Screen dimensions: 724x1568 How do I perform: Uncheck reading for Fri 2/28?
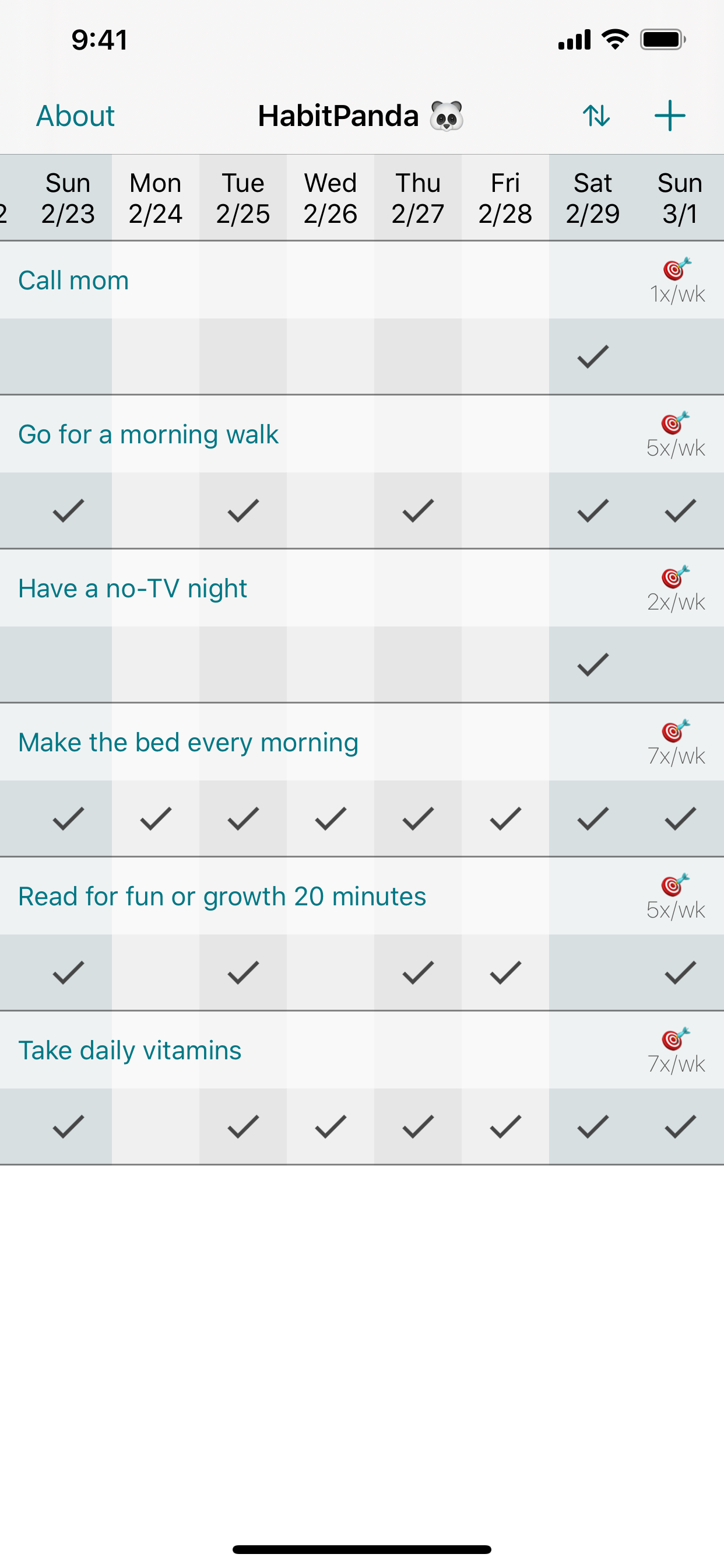505,972
